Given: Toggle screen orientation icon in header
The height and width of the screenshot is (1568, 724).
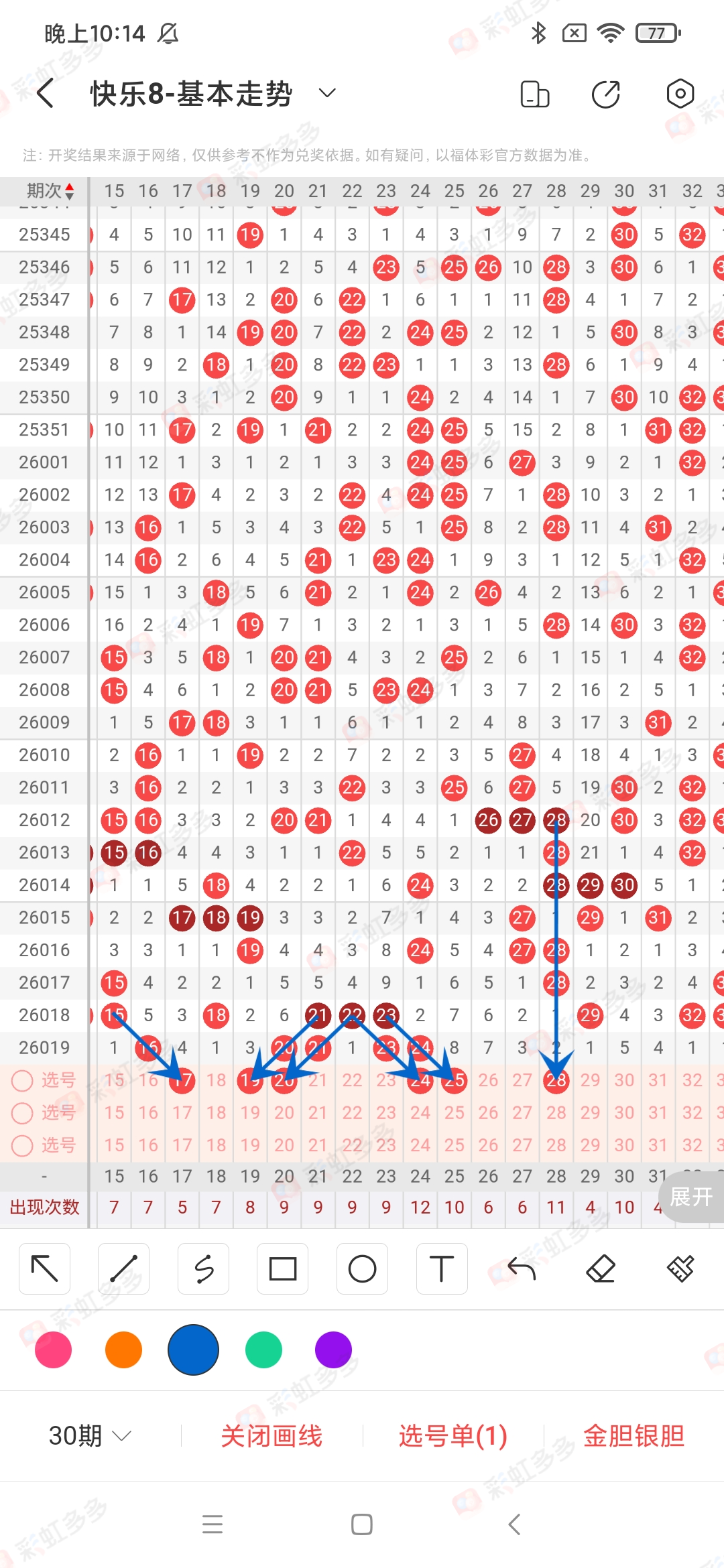Looking at the screenshot, I should coord(534,94).
